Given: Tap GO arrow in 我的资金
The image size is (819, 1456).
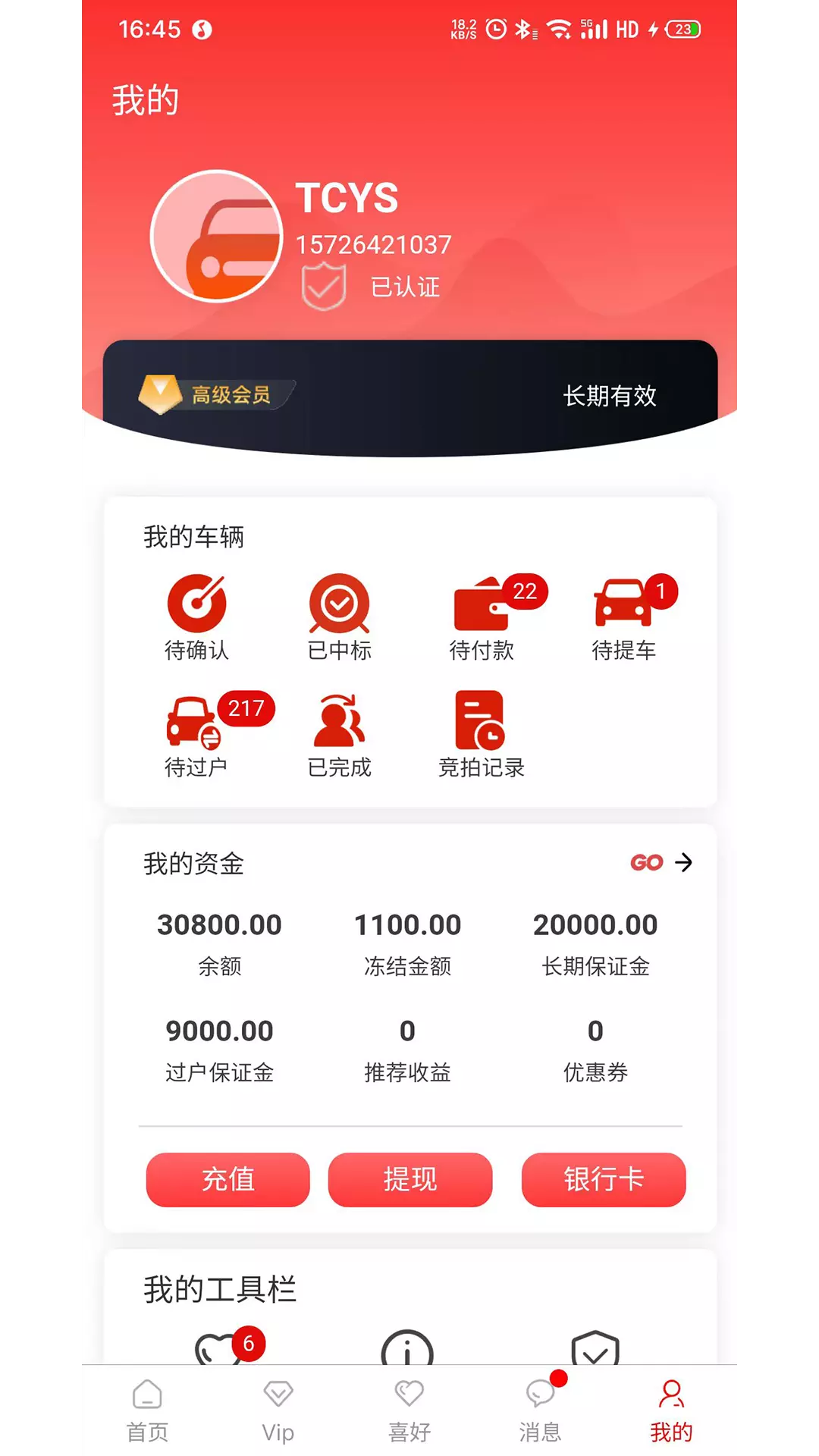Looking at the screenshot, I should (x=661, y=862).
